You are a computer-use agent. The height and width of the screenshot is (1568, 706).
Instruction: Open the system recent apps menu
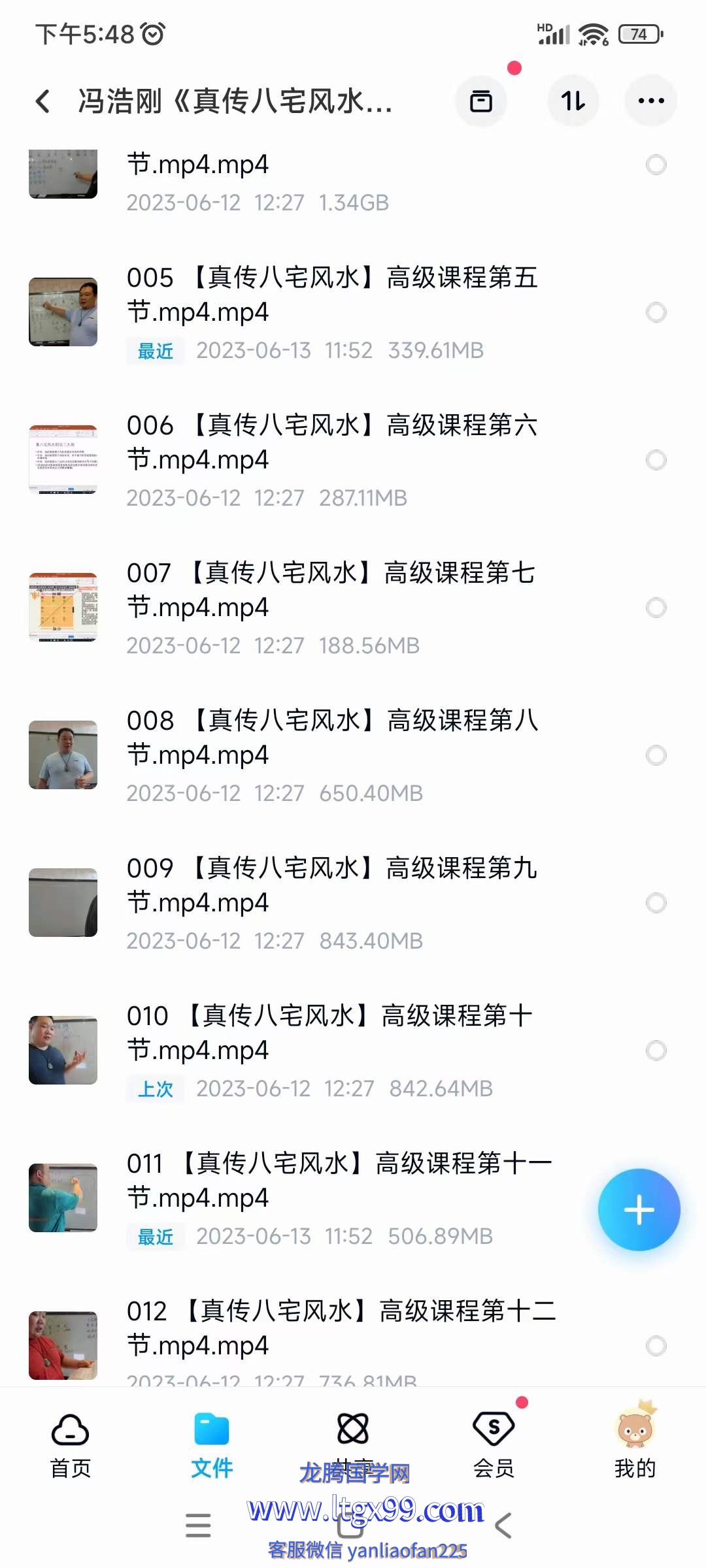198,1526
